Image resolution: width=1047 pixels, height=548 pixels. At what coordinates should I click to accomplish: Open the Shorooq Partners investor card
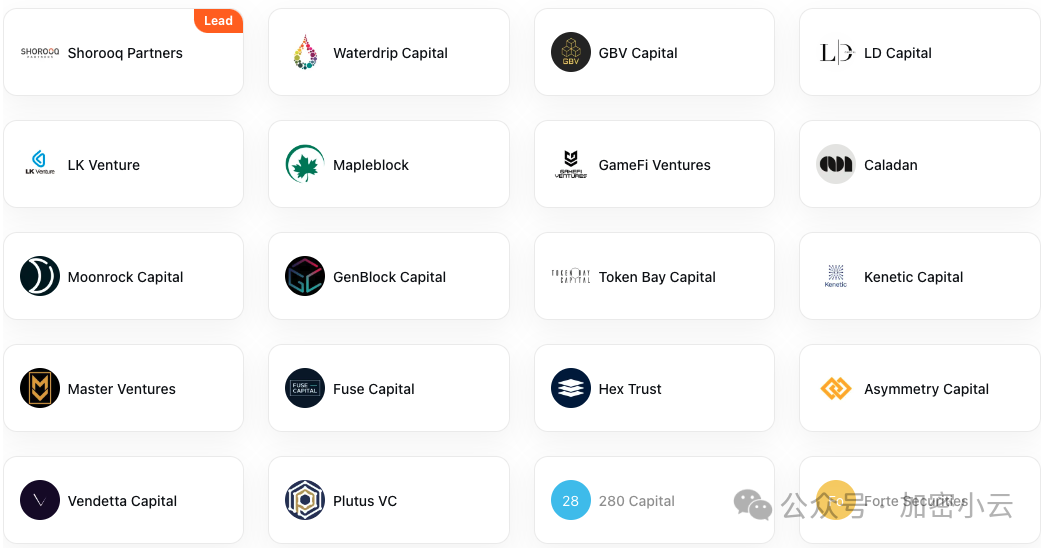pyautogui.click(x=124, y=53)
